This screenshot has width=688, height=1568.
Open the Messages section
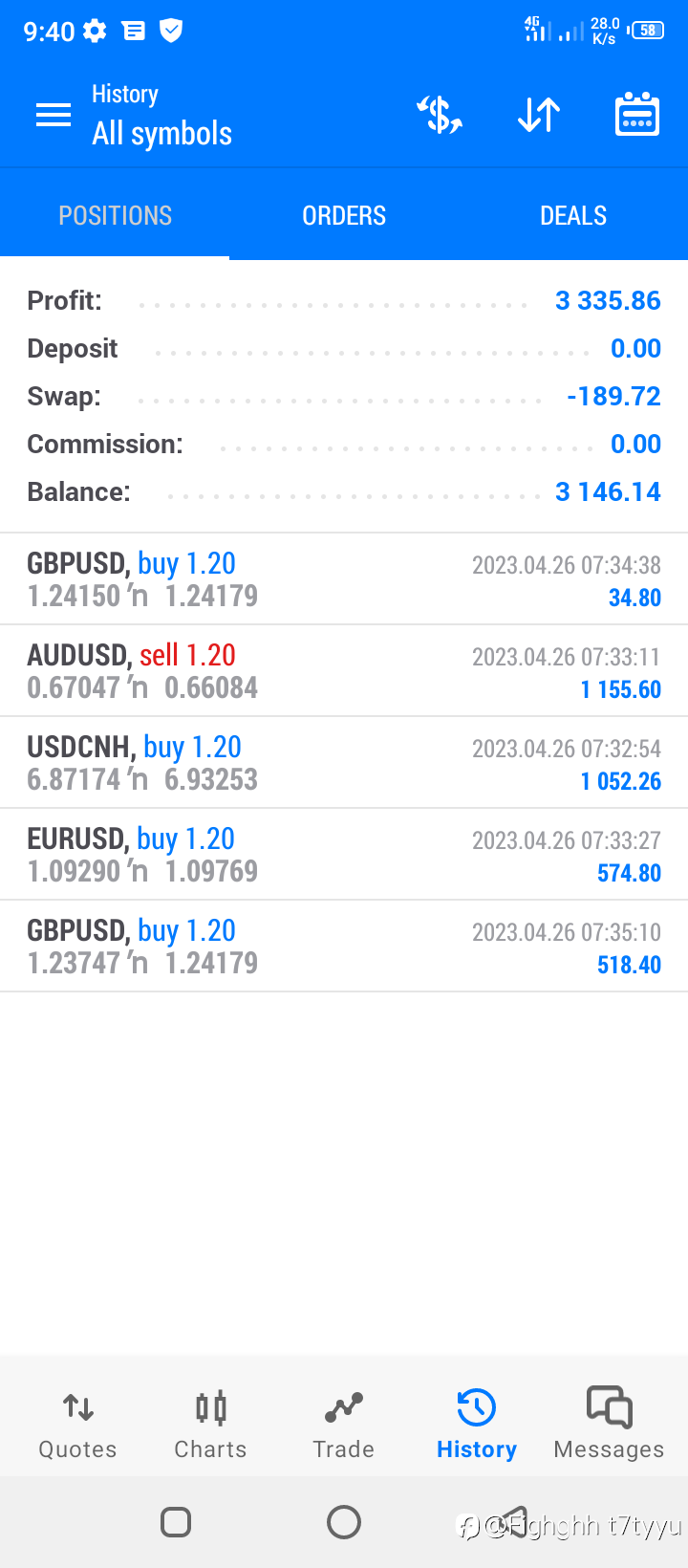coord(609,1425)
